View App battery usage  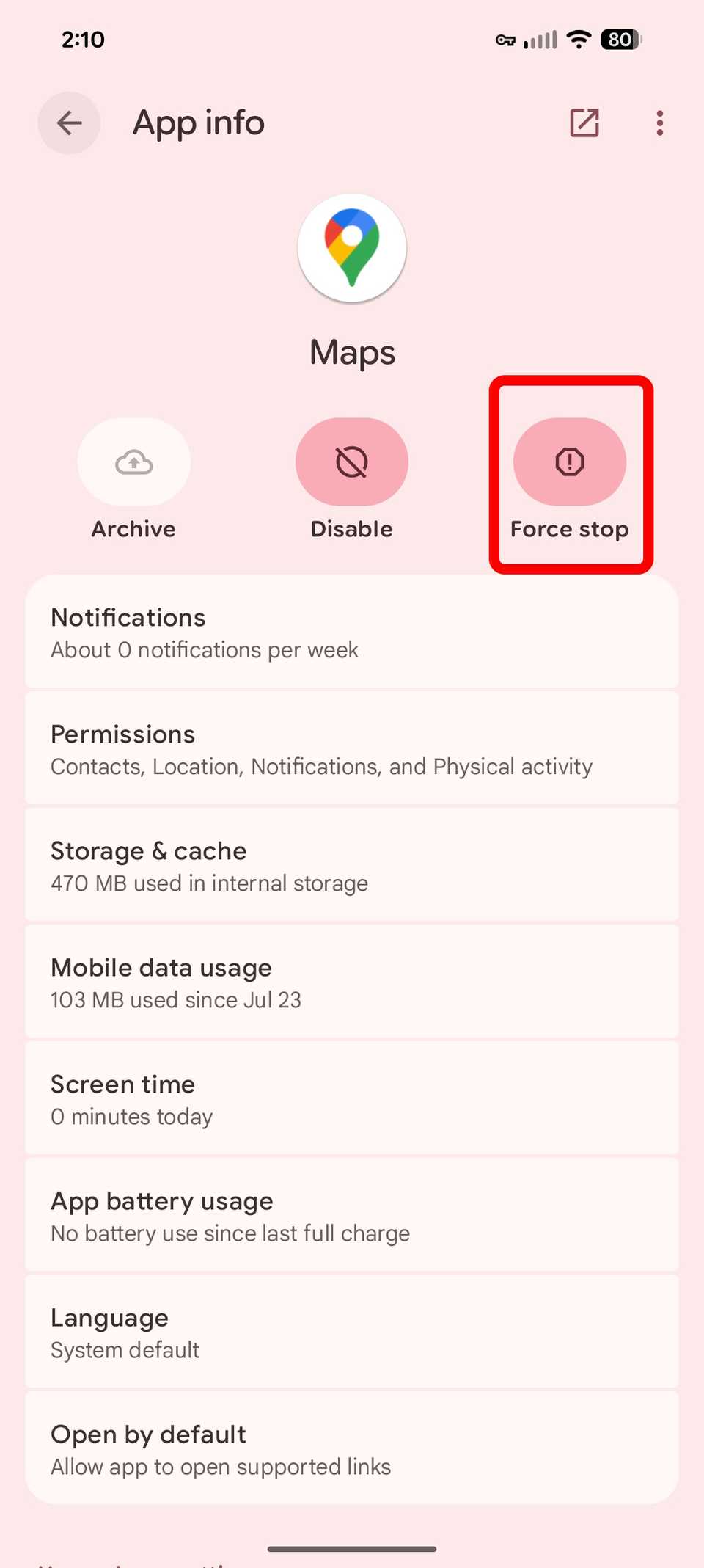[352, 1216]
